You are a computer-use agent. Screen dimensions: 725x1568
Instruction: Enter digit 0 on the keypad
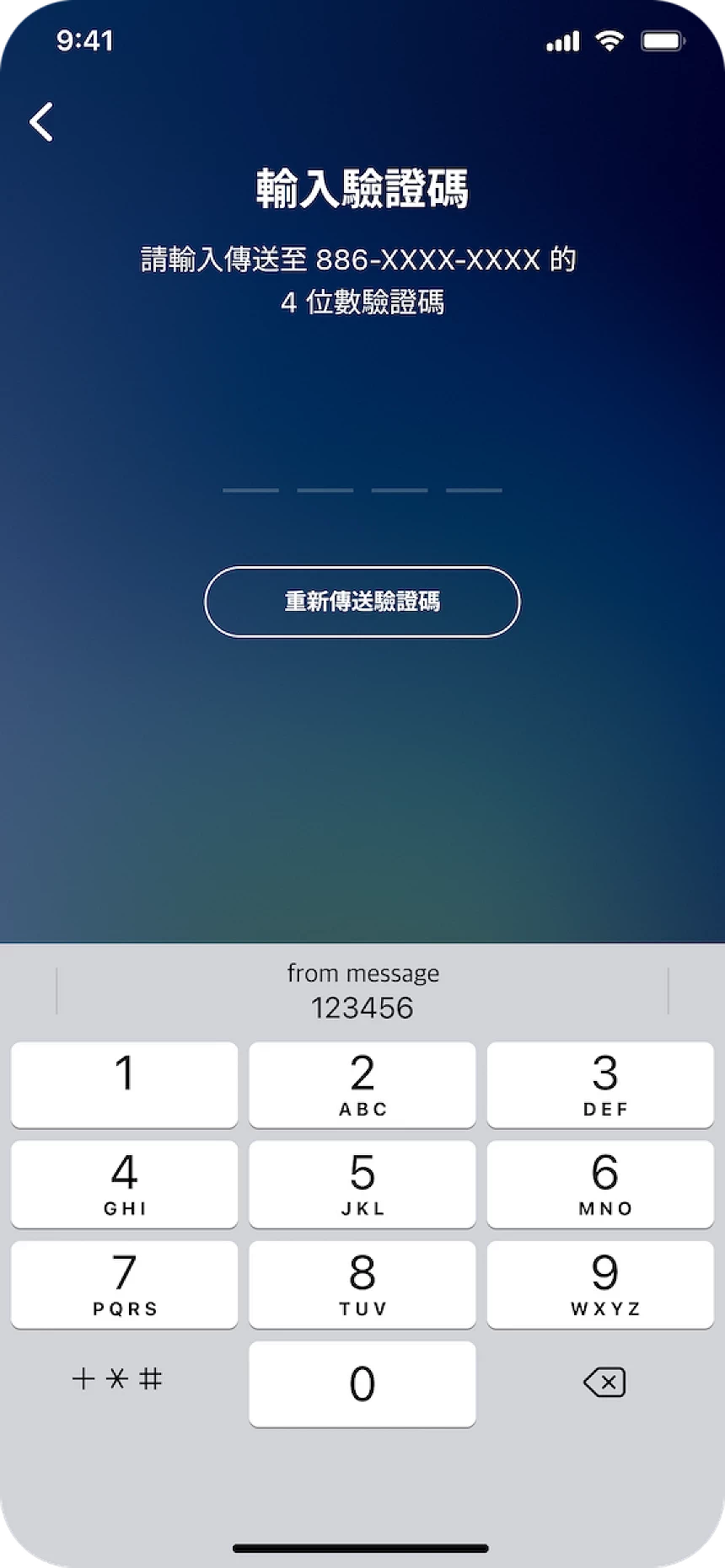(x=362, y=1384)
